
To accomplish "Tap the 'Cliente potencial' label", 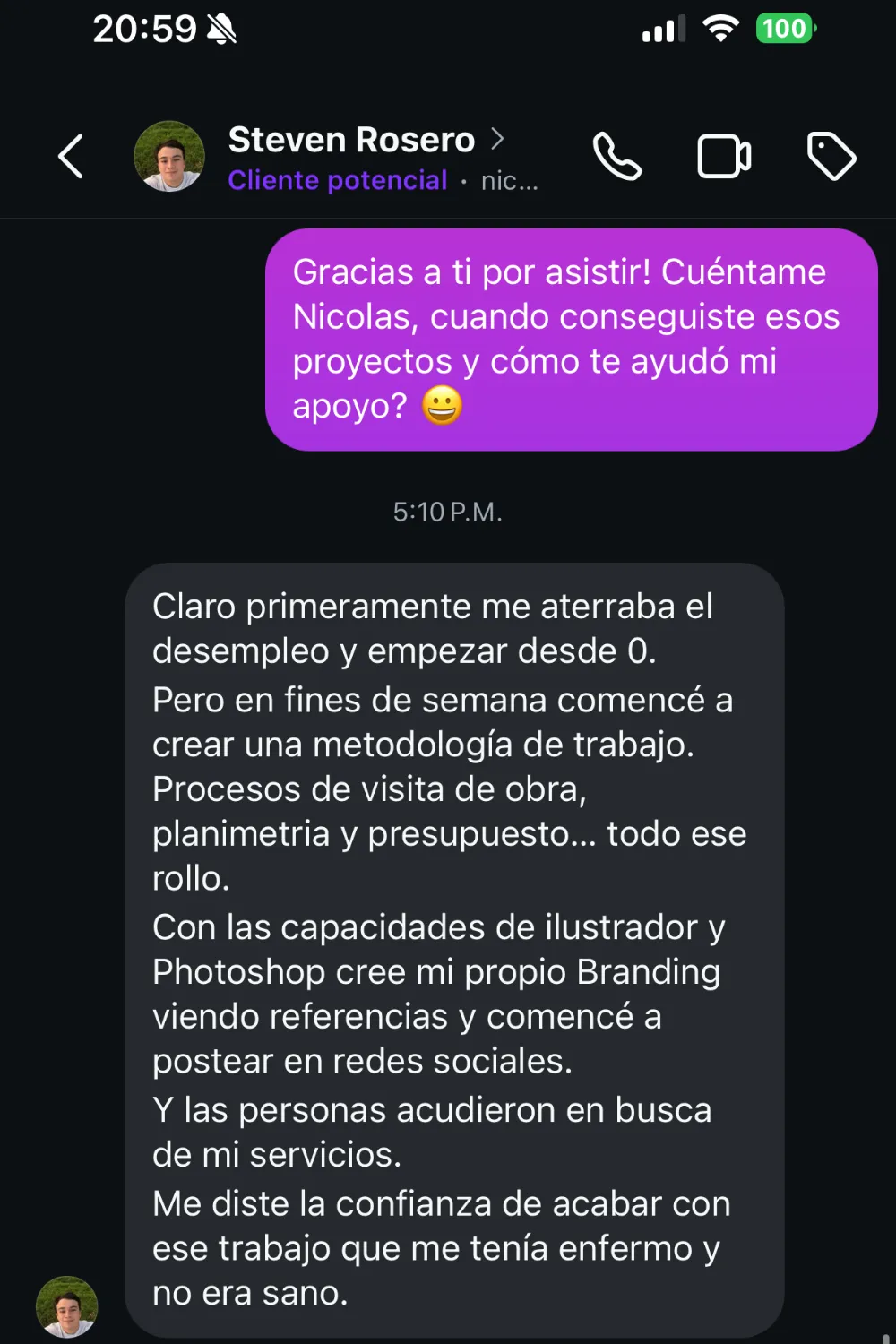I will (338, 181).
